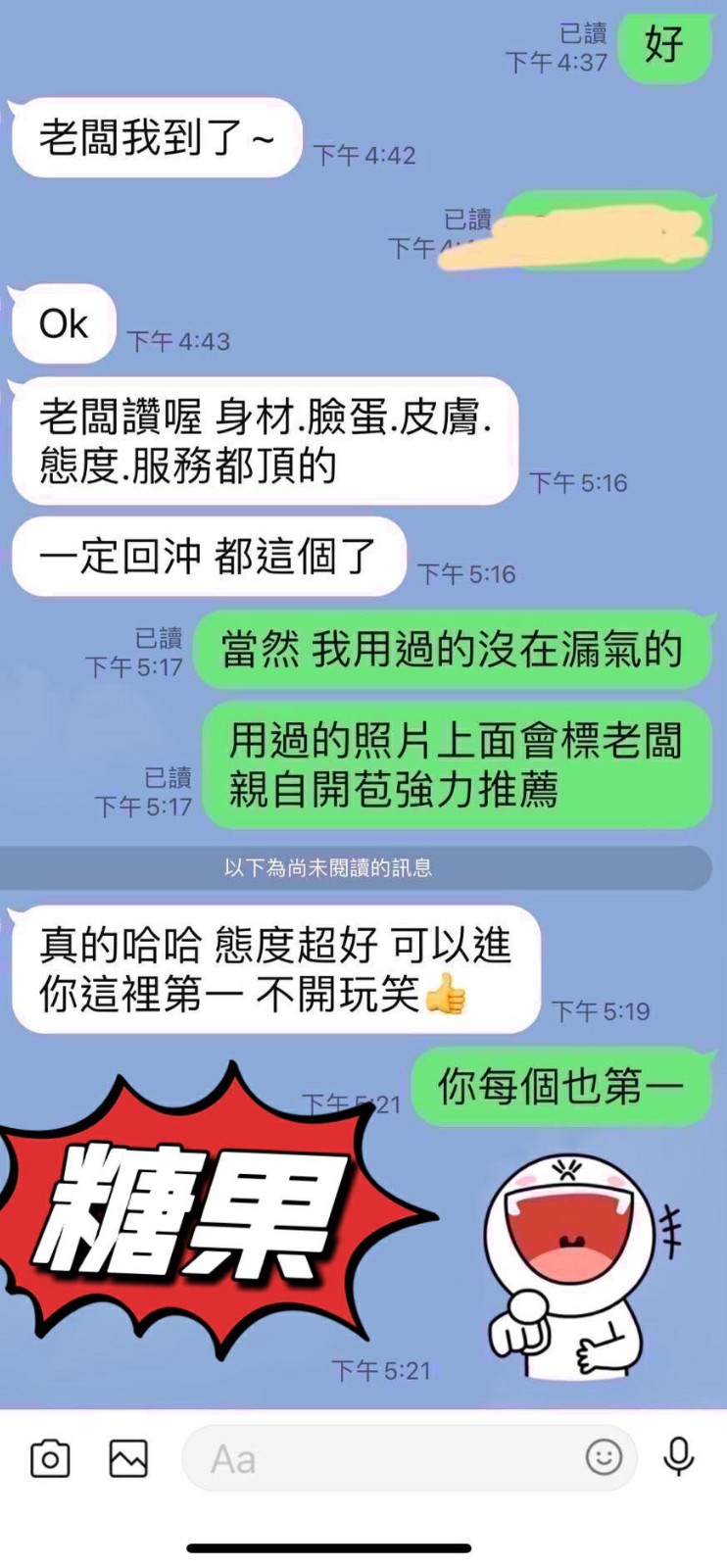Open the photo gallery picker
Image resolution: width=727 pixels, height=1568 pixels.
point(128,1458)
